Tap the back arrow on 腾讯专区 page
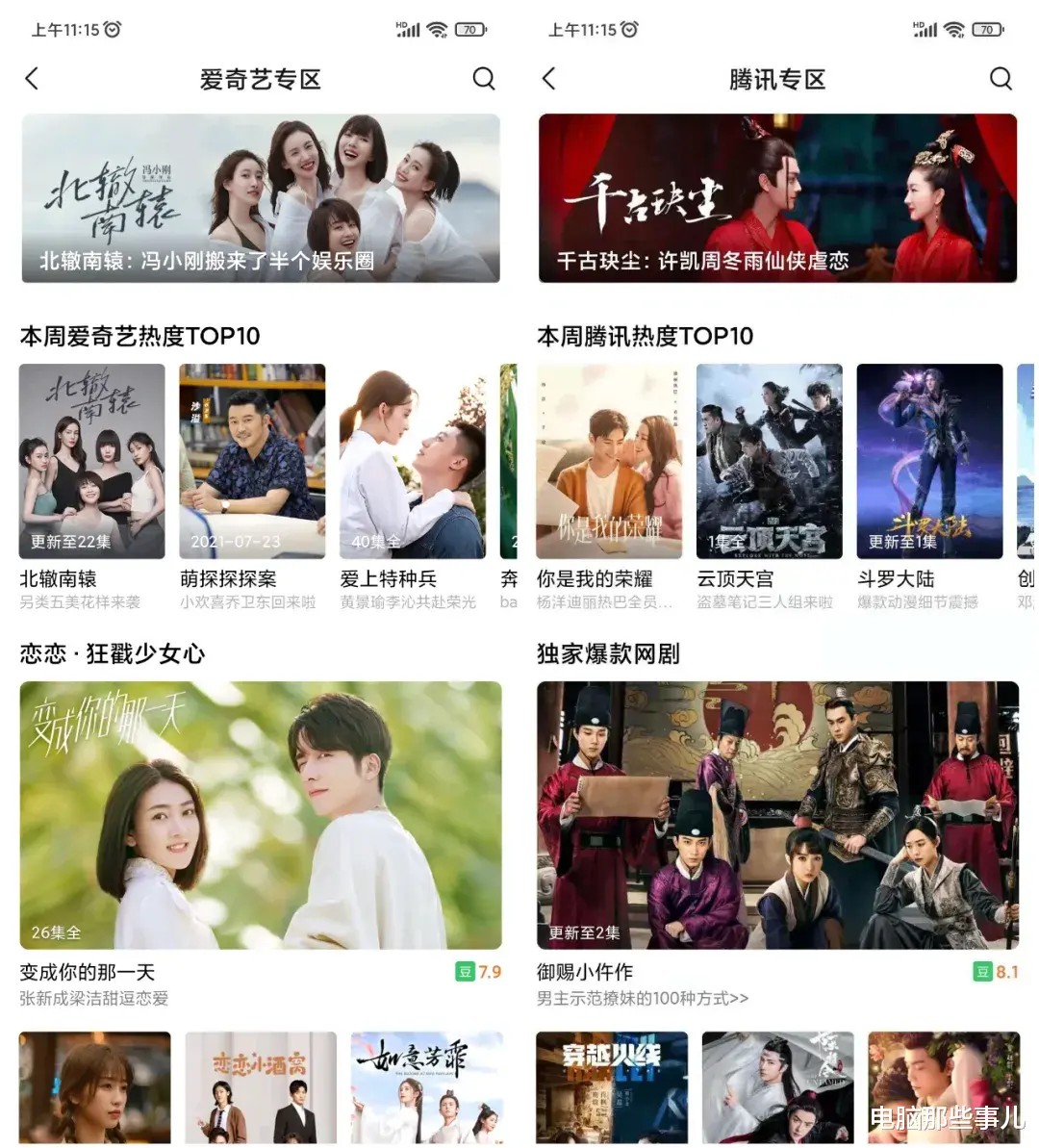This screenshot has height=1148, width=1039. click(549, 79)
